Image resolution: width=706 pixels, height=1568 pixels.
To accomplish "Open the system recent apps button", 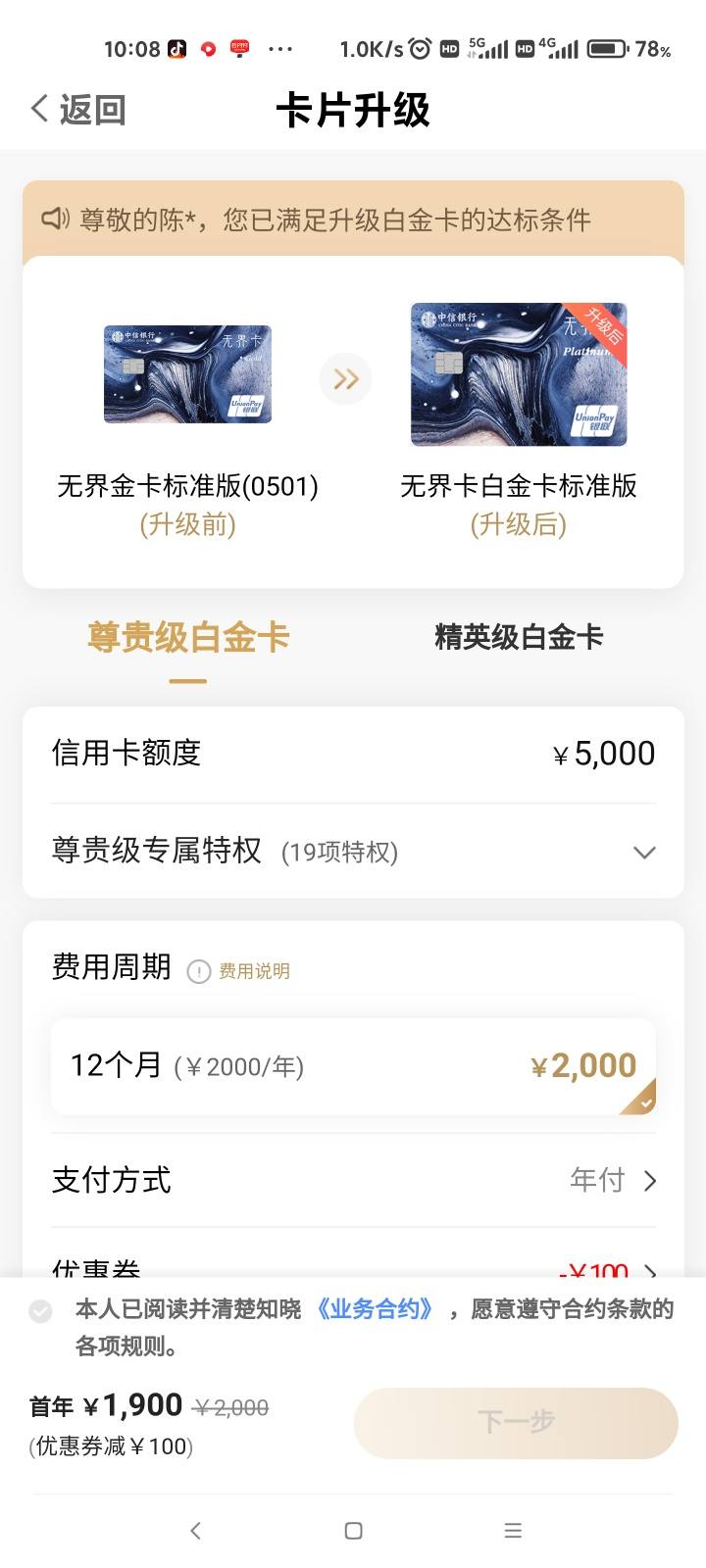I will coord(513,1531).
